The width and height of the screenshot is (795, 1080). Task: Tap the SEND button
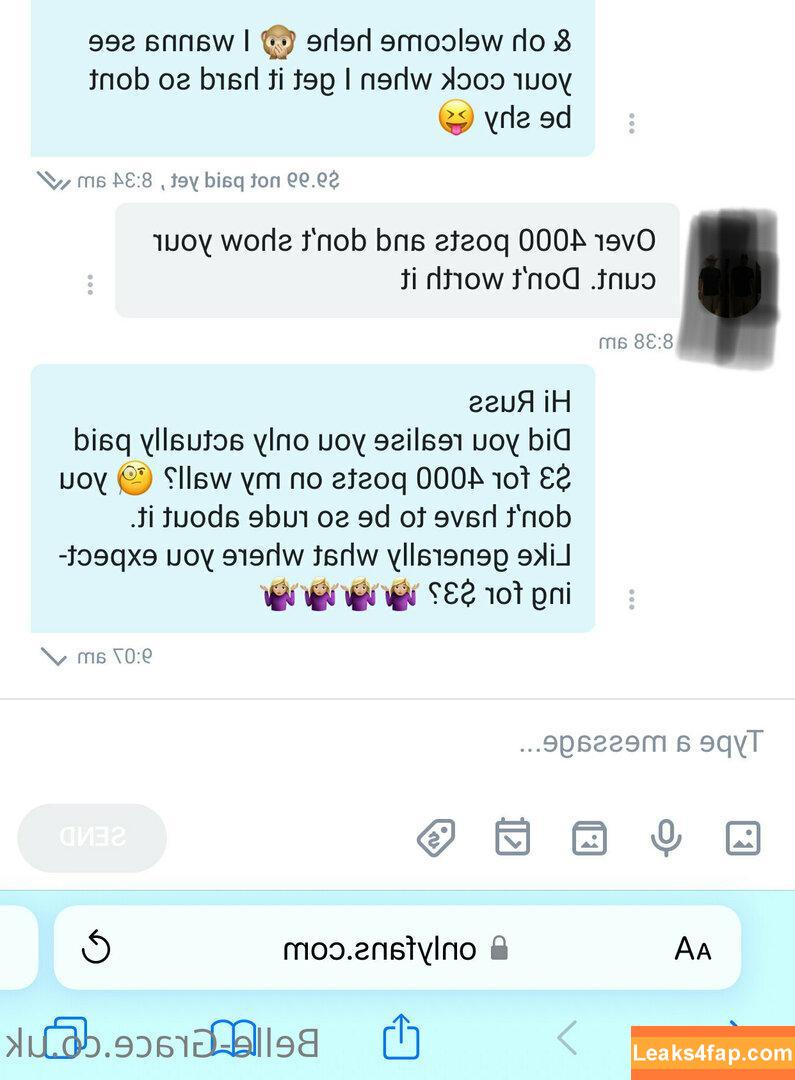[x=92, y=838]
